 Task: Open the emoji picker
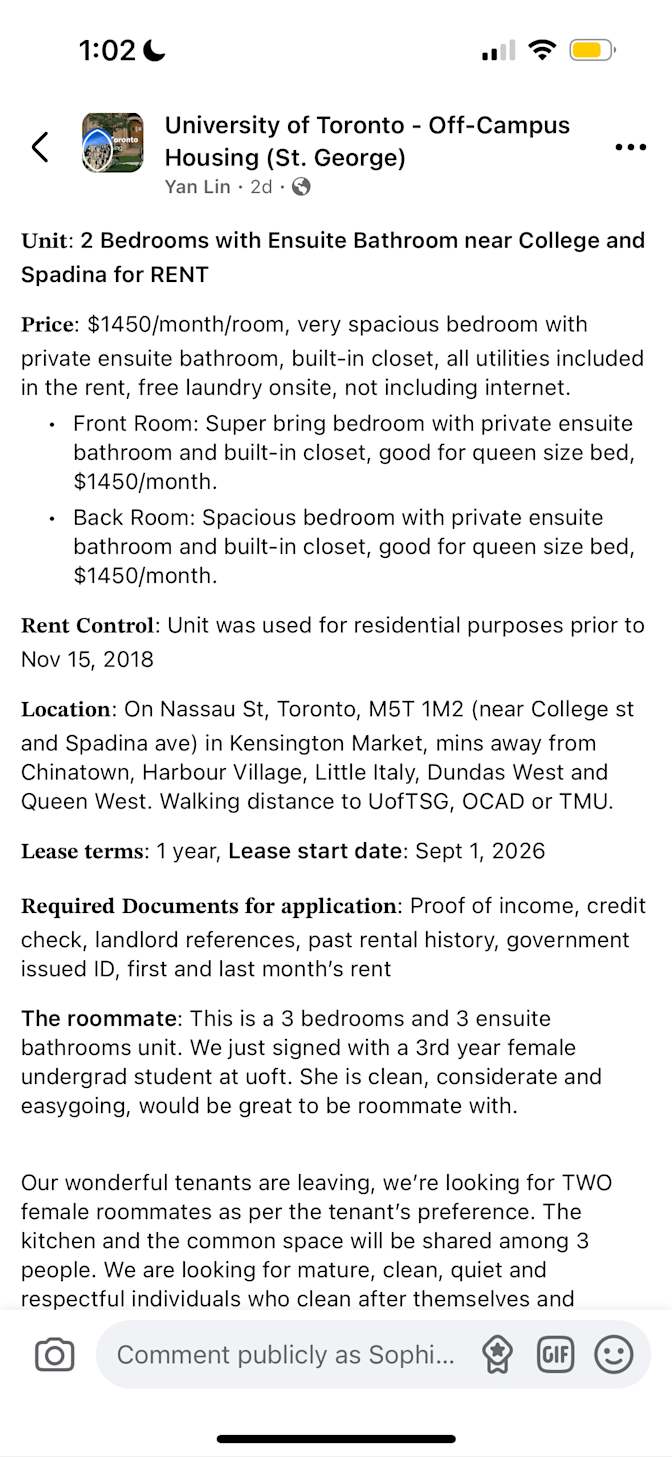click(x=614, y=1355)
